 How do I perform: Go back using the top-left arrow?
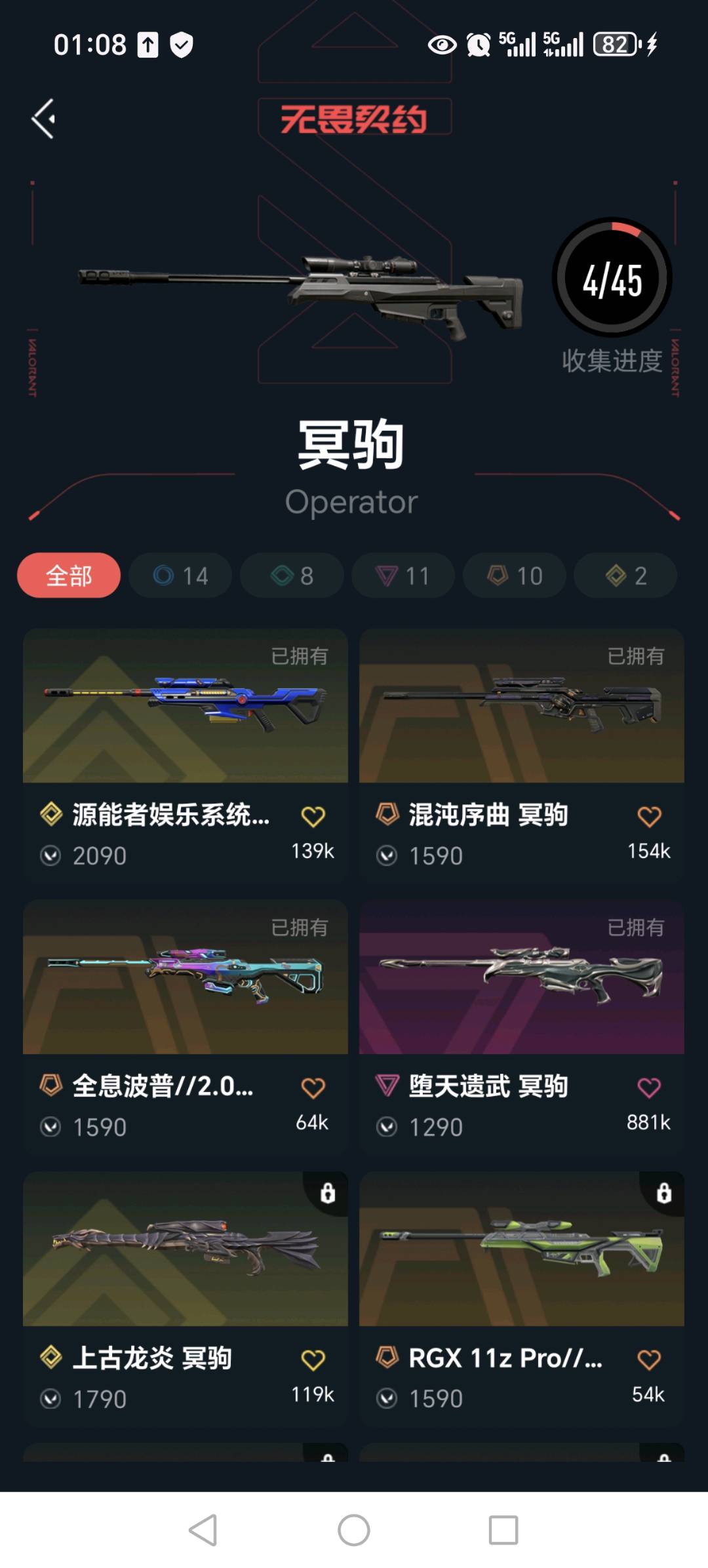point(44,119)
